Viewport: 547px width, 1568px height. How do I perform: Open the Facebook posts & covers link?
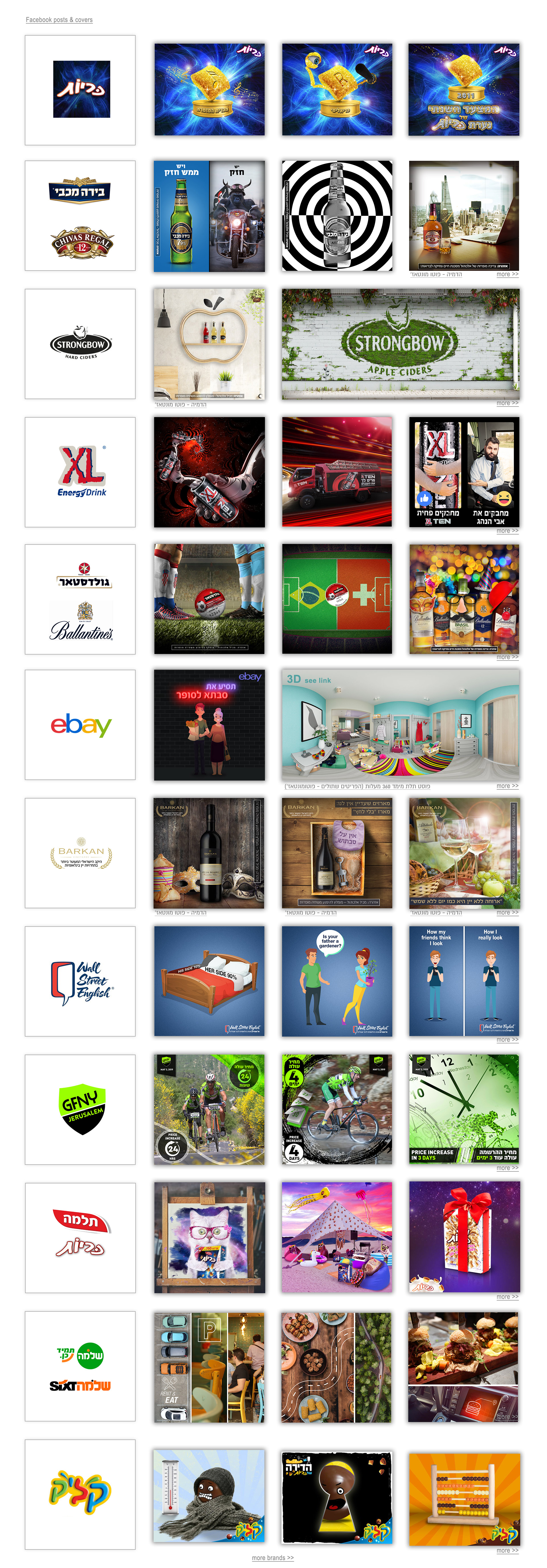coord(59,20)
